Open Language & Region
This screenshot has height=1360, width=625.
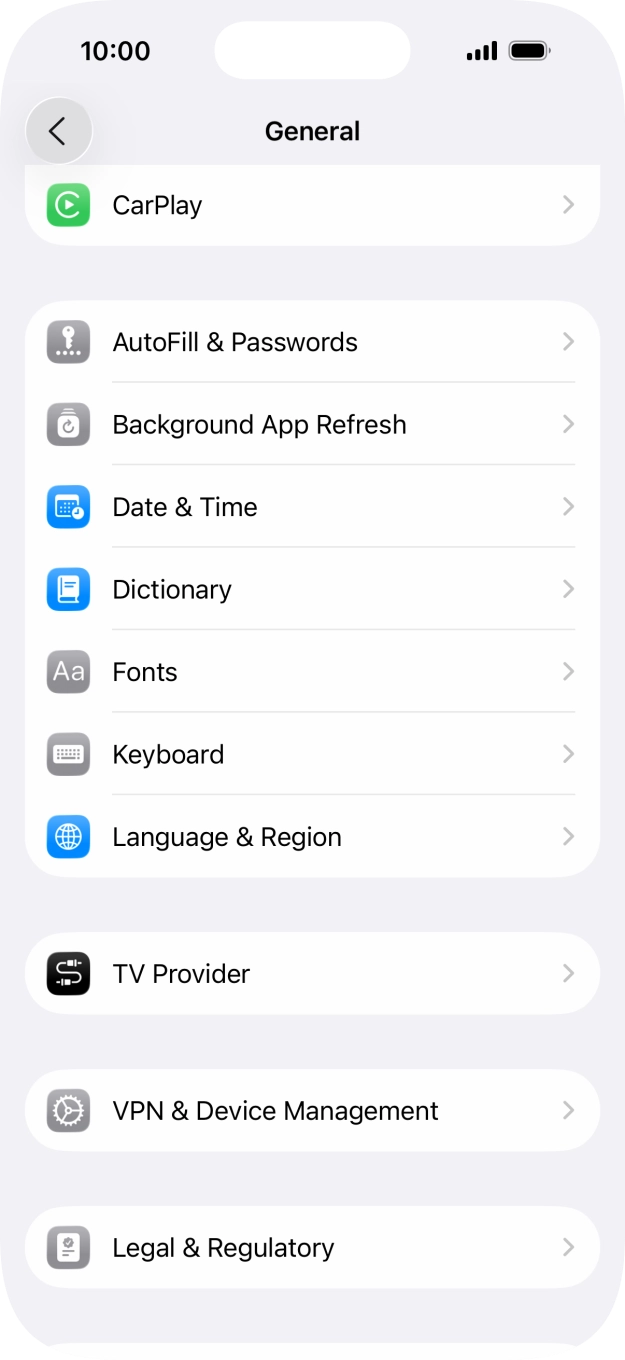(312, 837)
